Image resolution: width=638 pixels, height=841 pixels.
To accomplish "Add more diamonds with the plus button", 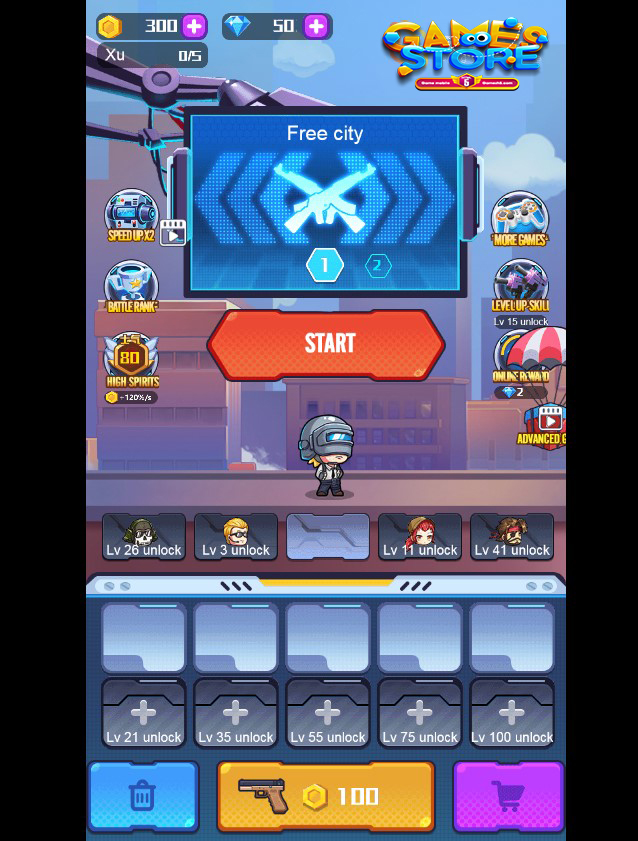I will point(316,26).
